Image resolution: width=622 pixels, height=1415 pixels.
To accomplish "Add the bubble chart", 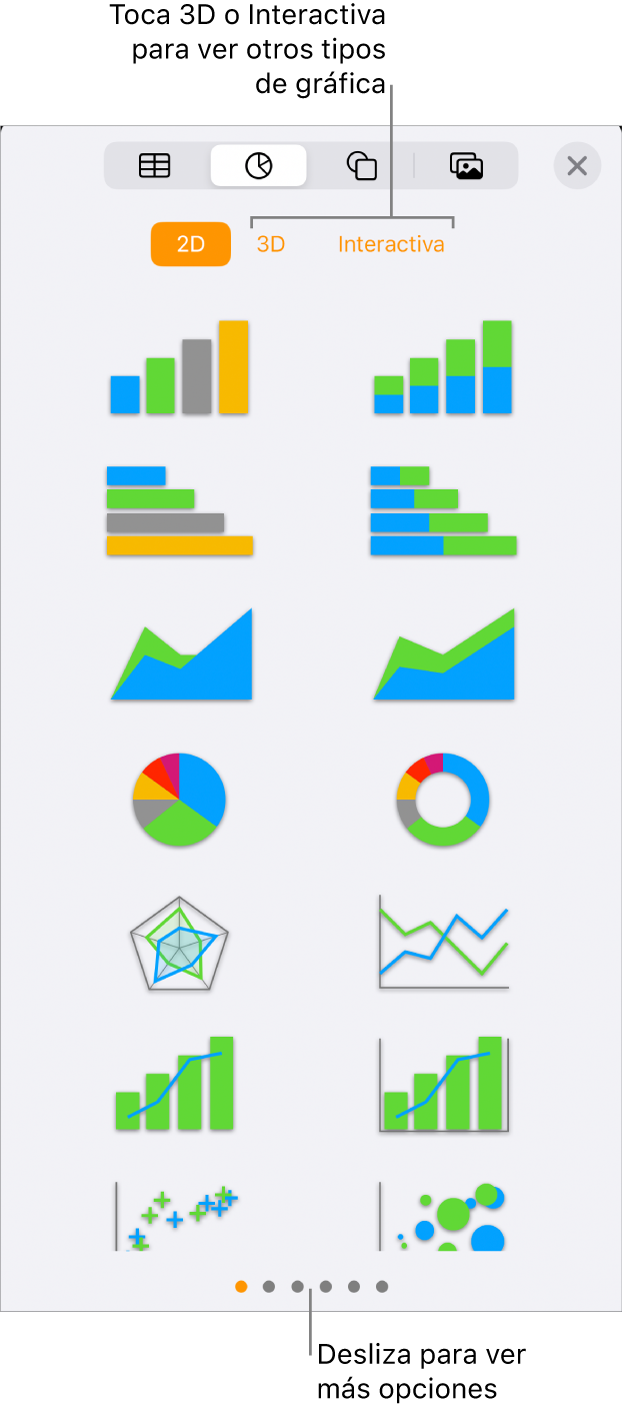I will [x=443, y=1217].
